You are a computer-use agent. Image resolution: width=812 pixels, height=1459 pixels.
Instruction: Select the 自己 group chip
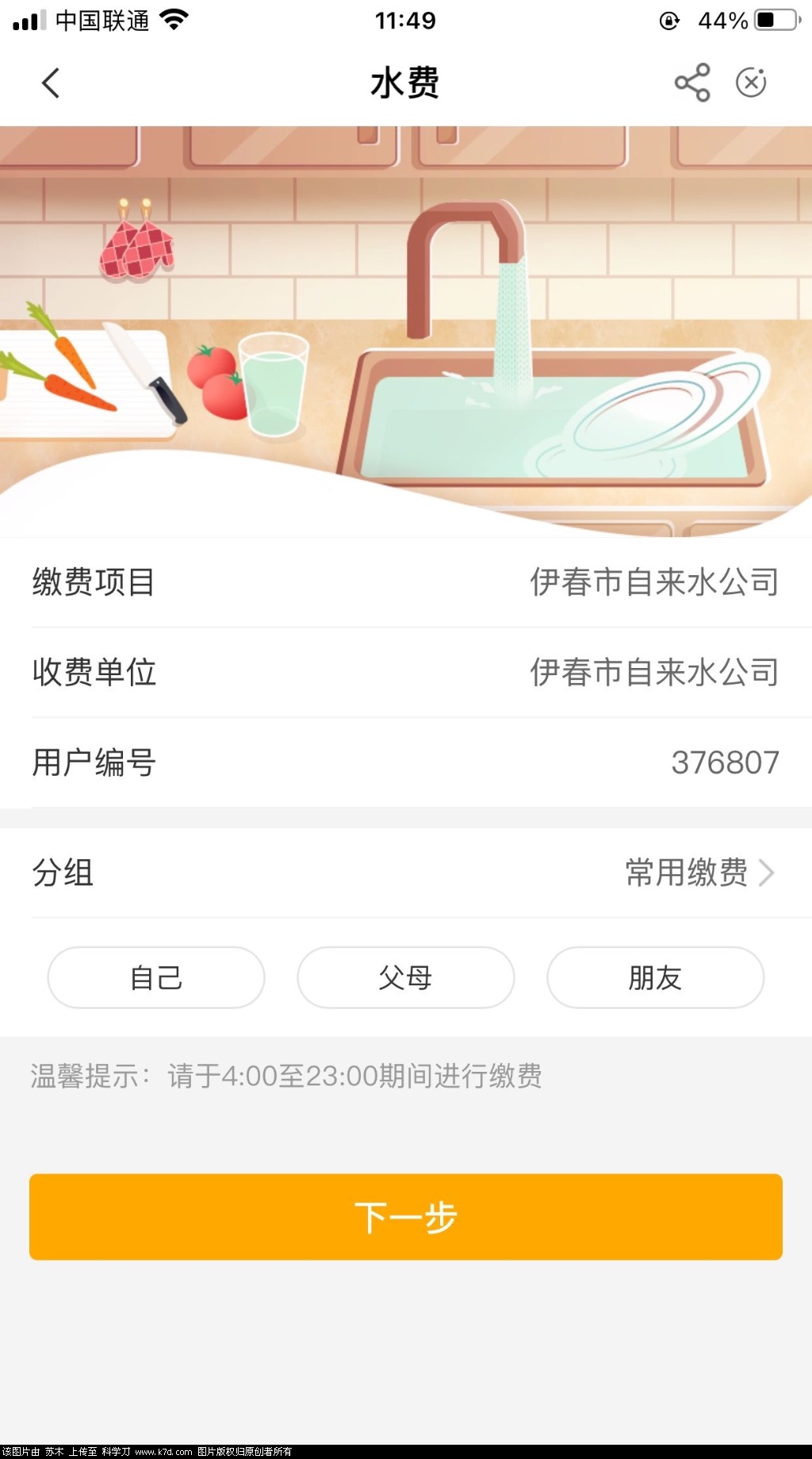[x=156, y=977]
